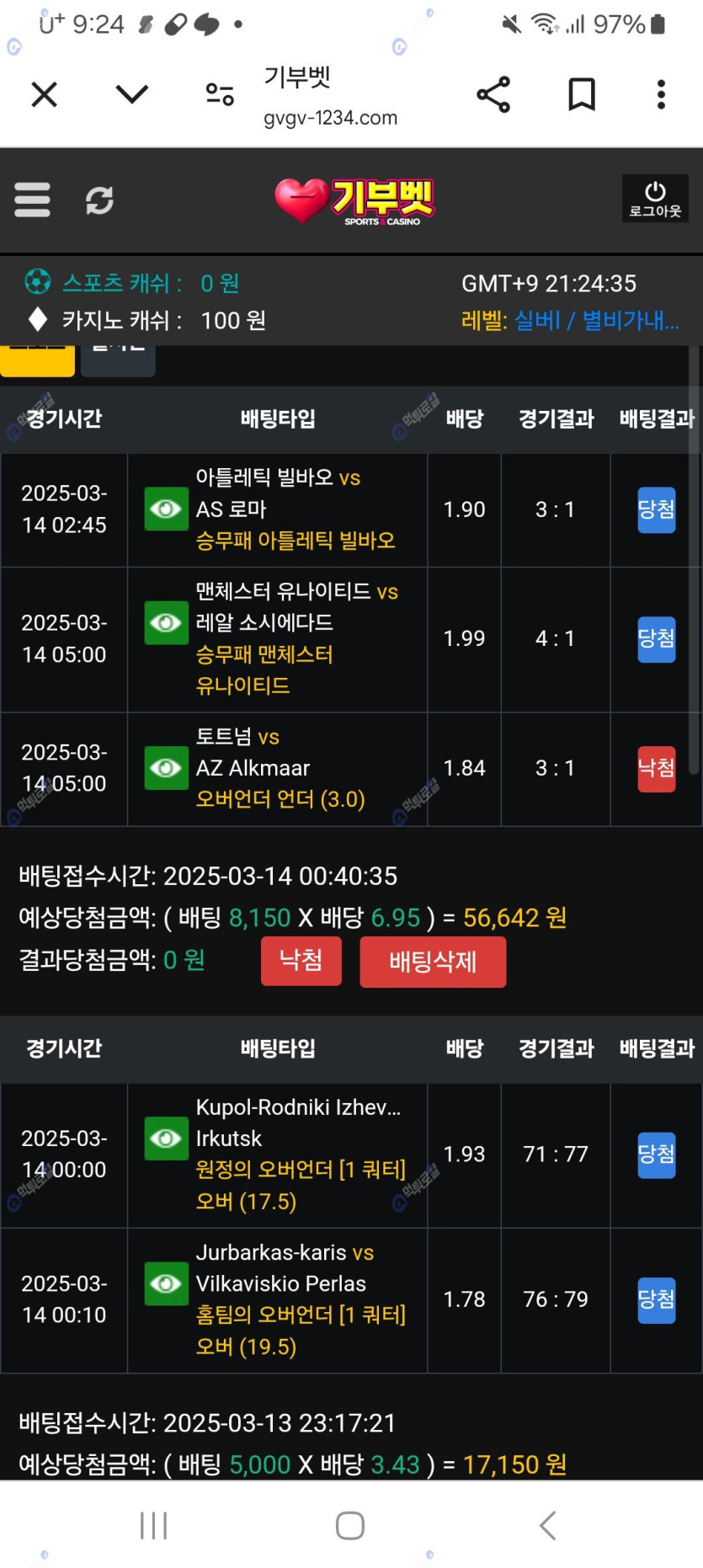The image size is (703, 1568).
Task: Open the site settings icon
Action: [x=220, y=94]
